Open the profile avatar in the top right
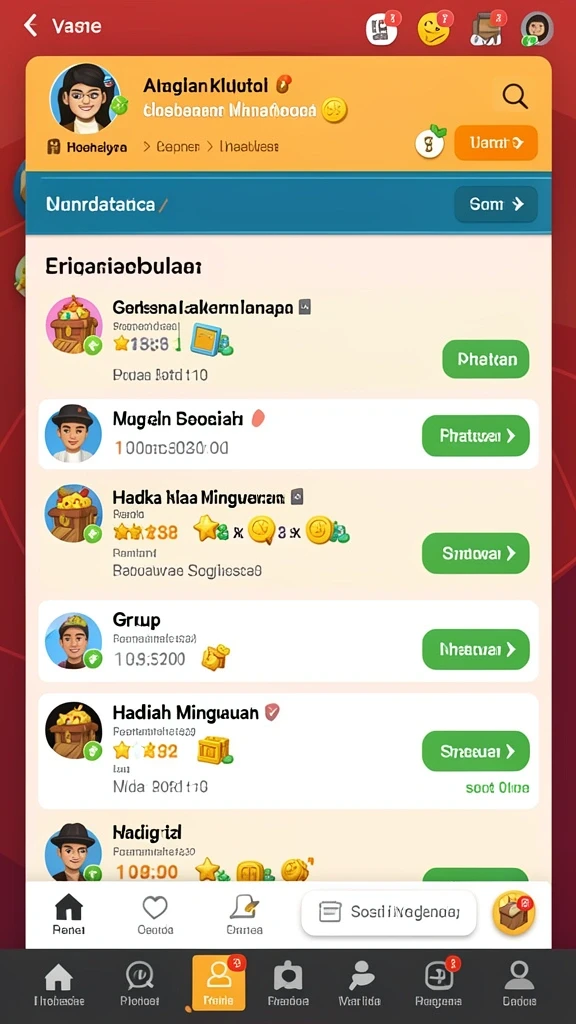This screenshot has width=576, height=1024. pos(537,29)
